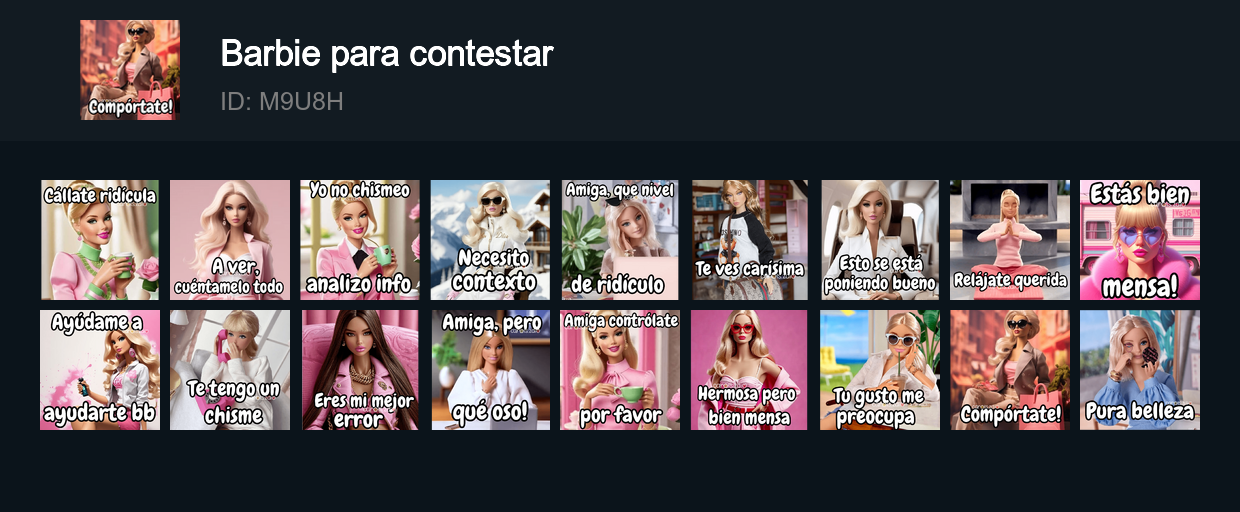The width and height of the screenshot is (1240, 512).
Task: Open the 'Amiga, que nivel de ridículo' sticker
Action: click(x=620, y=240)
